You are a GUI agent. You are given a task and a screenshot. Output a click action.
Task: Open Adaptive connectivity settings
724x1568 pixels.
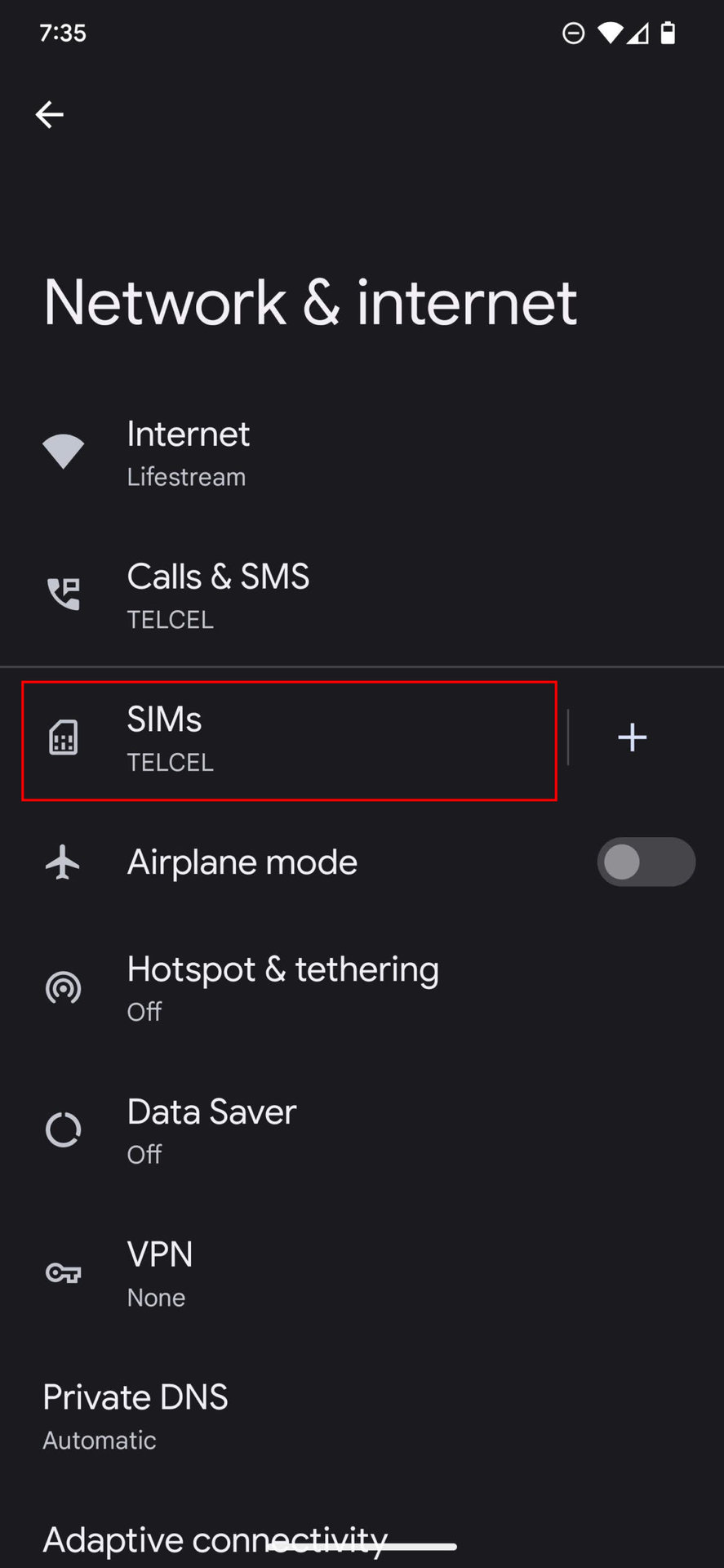click(214, 1539)
